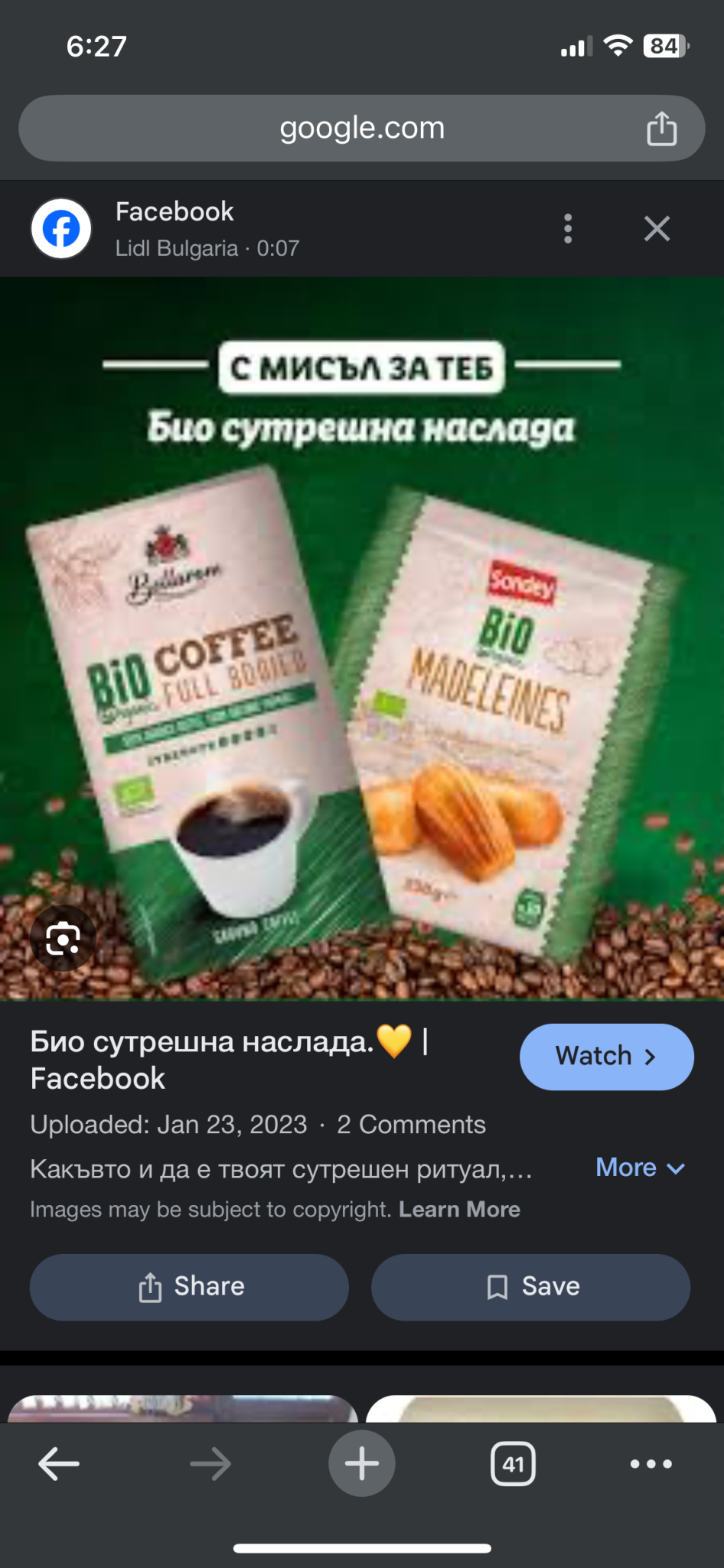Tap the google.com address bar
Image resolution: width=724 pixels, height=1568 pixels.
pos(361,129)
